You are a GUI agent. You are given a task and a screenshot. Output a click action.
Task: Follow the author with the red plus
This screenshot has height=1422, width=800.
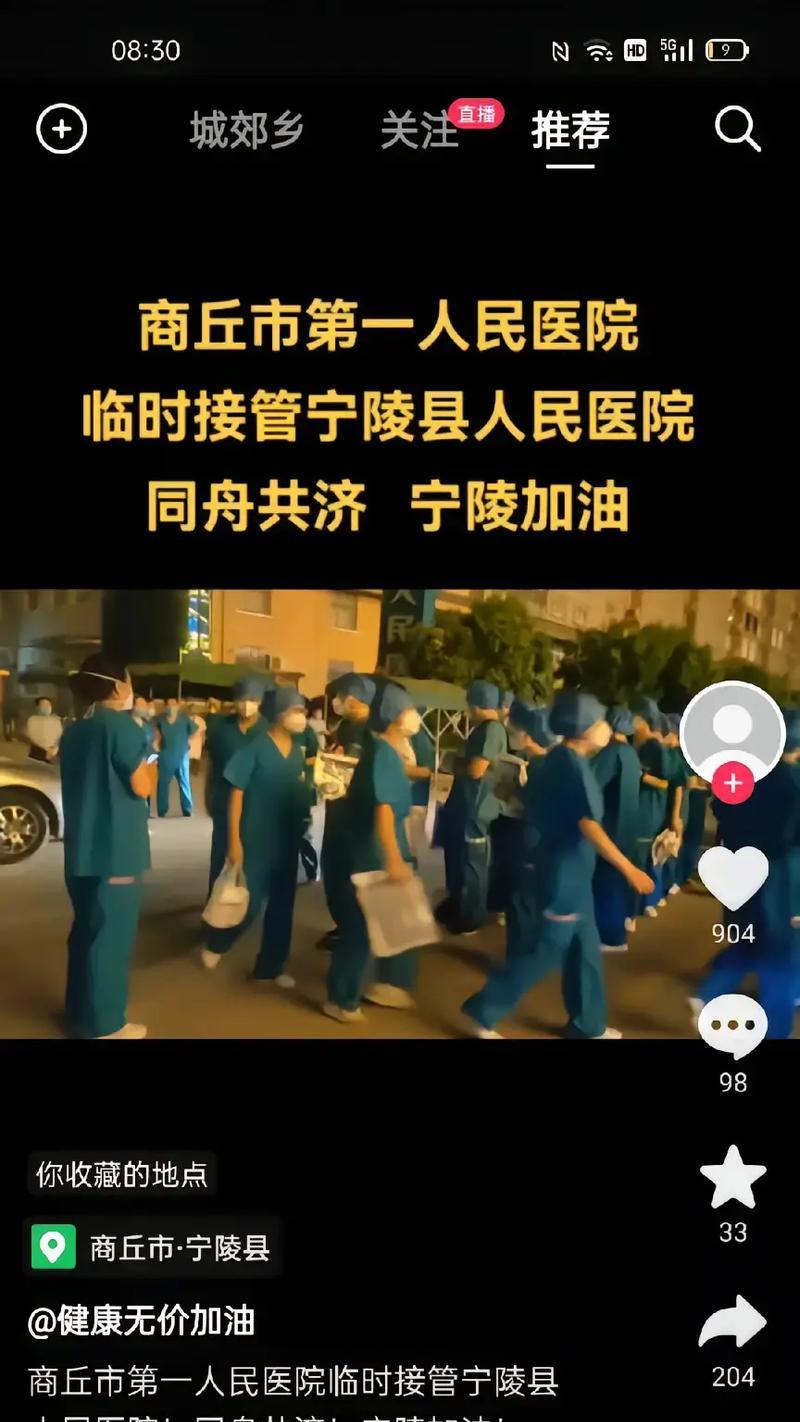(732, 783)
